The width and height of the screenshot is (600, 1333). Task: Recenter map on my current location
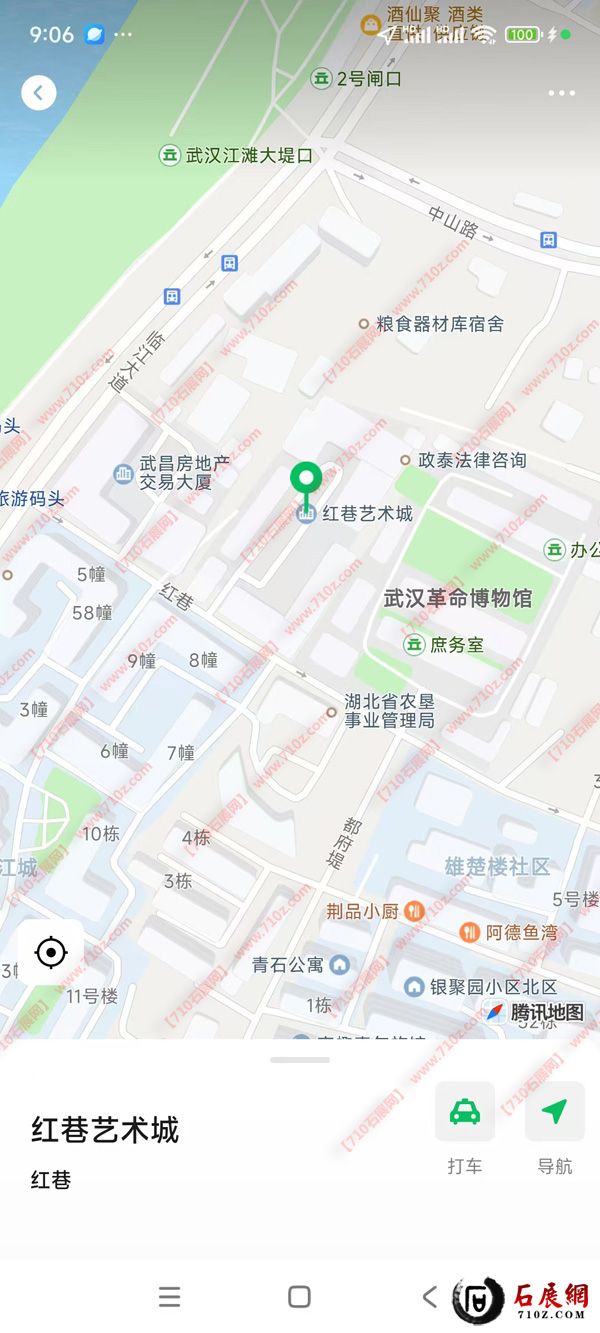pyautogui.click(x=51, y=952)
